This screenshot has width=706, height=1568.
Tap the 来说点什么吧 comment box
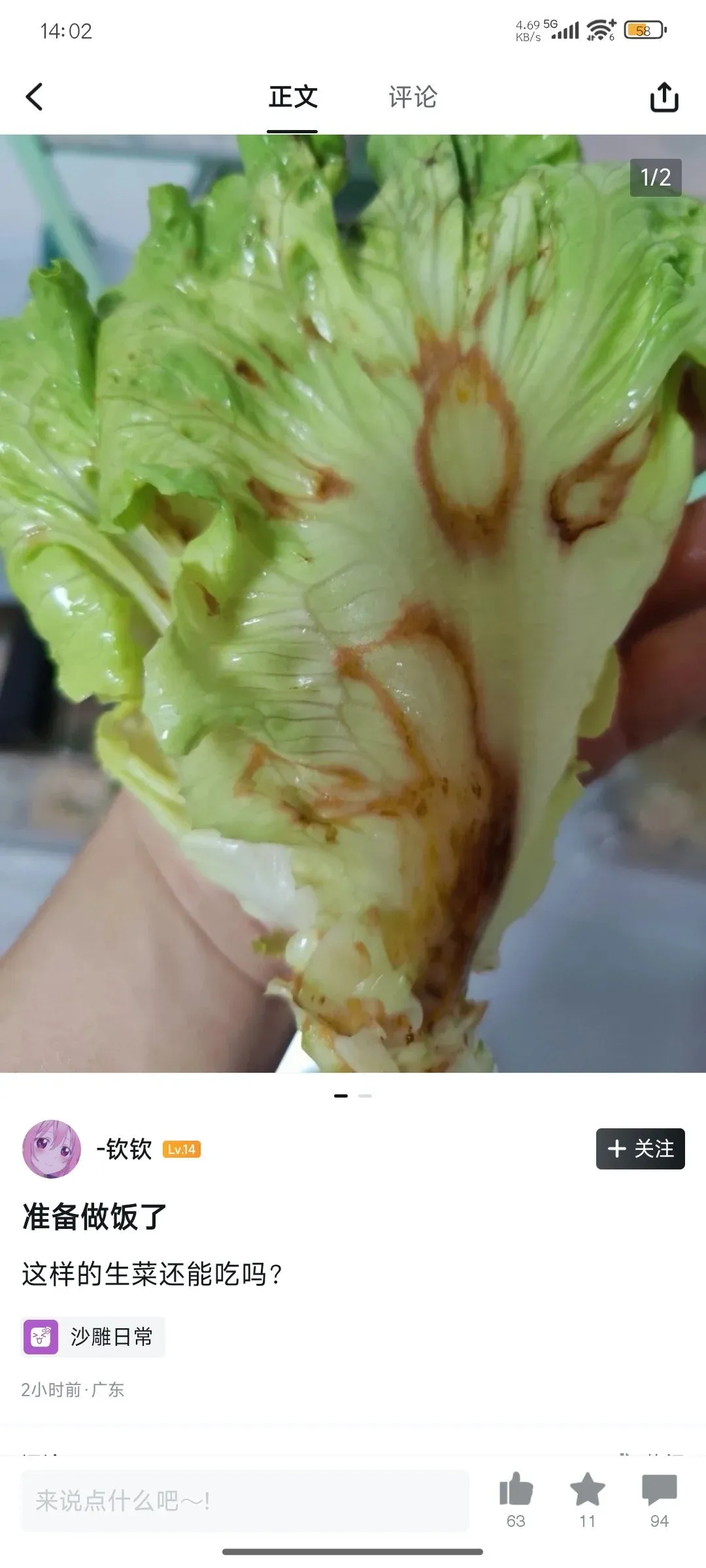click(x=245, y=1501)
